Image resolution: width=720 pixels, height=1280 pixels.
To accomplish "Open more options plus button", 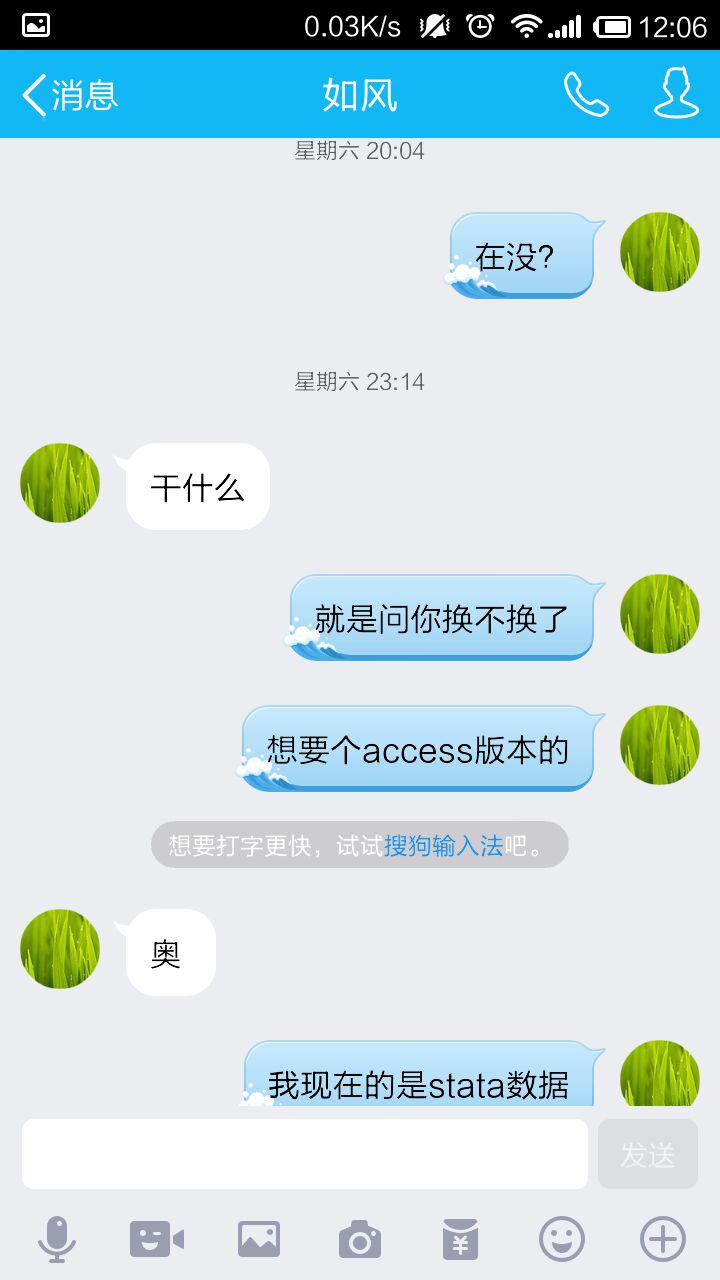I will [663, 1240].
